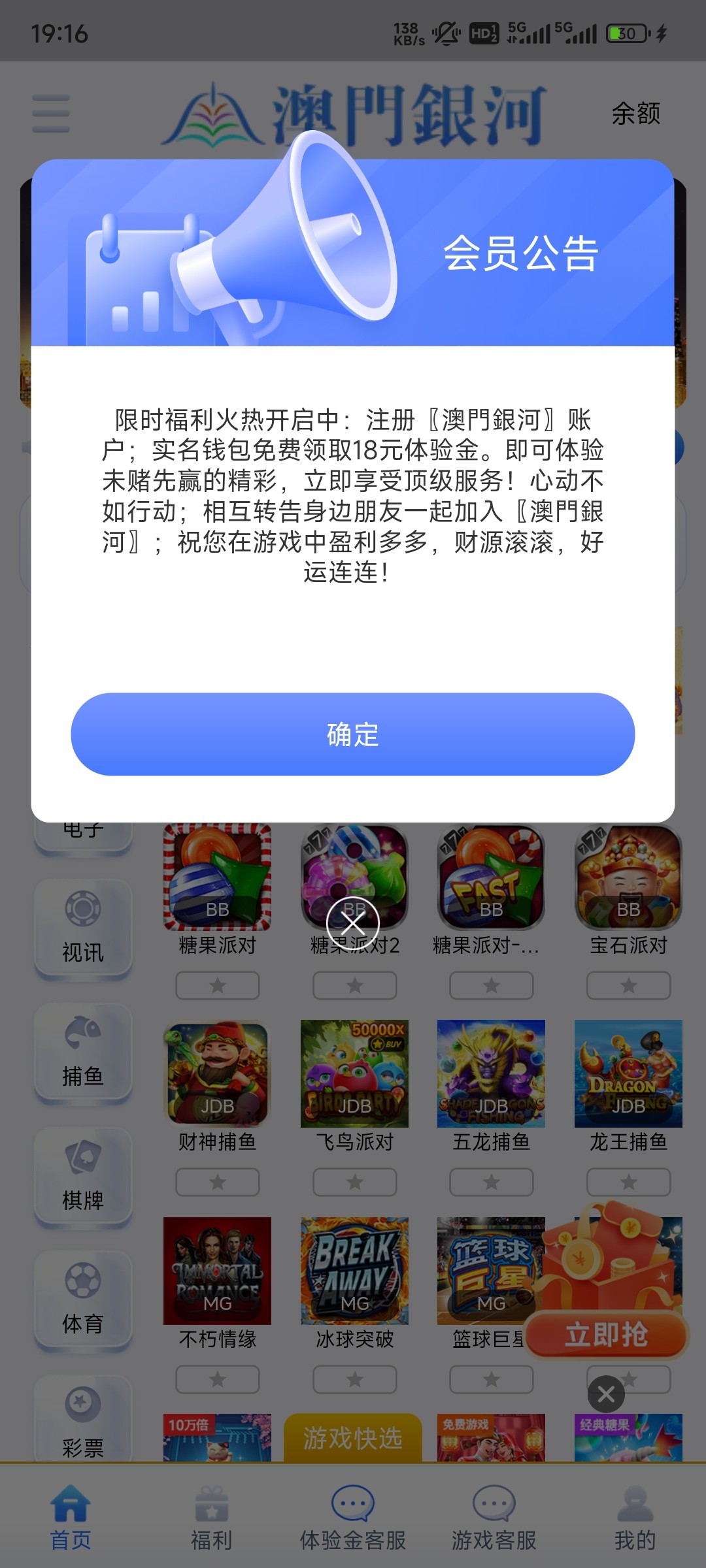Open the 游戏快选 quick picker
Viewport: 706px width, 1568px height.
pos(353,1438)
